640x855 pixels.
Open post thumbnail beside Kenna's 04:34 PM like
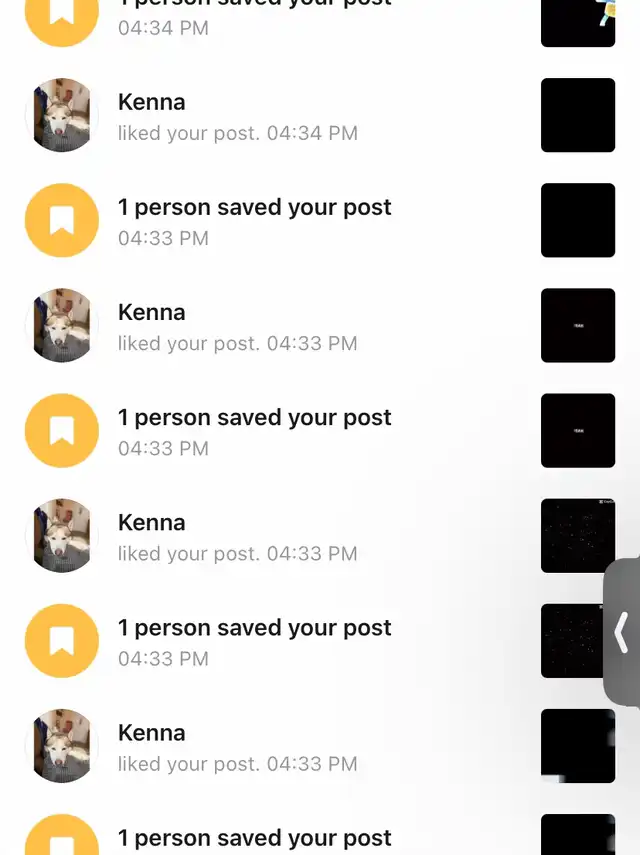point(577,115)
